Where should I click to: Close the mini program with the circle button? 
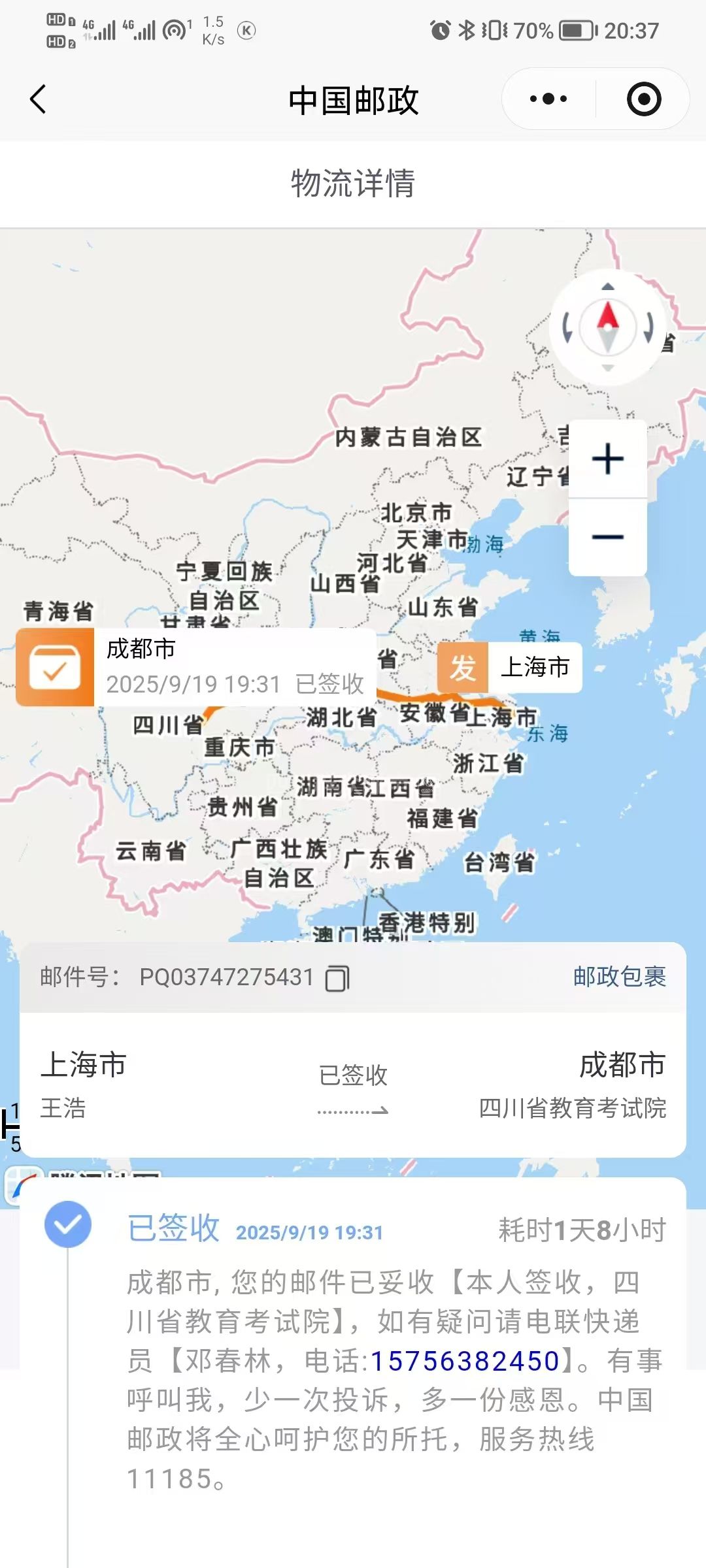pyautogui.click(x=643, y=99)
